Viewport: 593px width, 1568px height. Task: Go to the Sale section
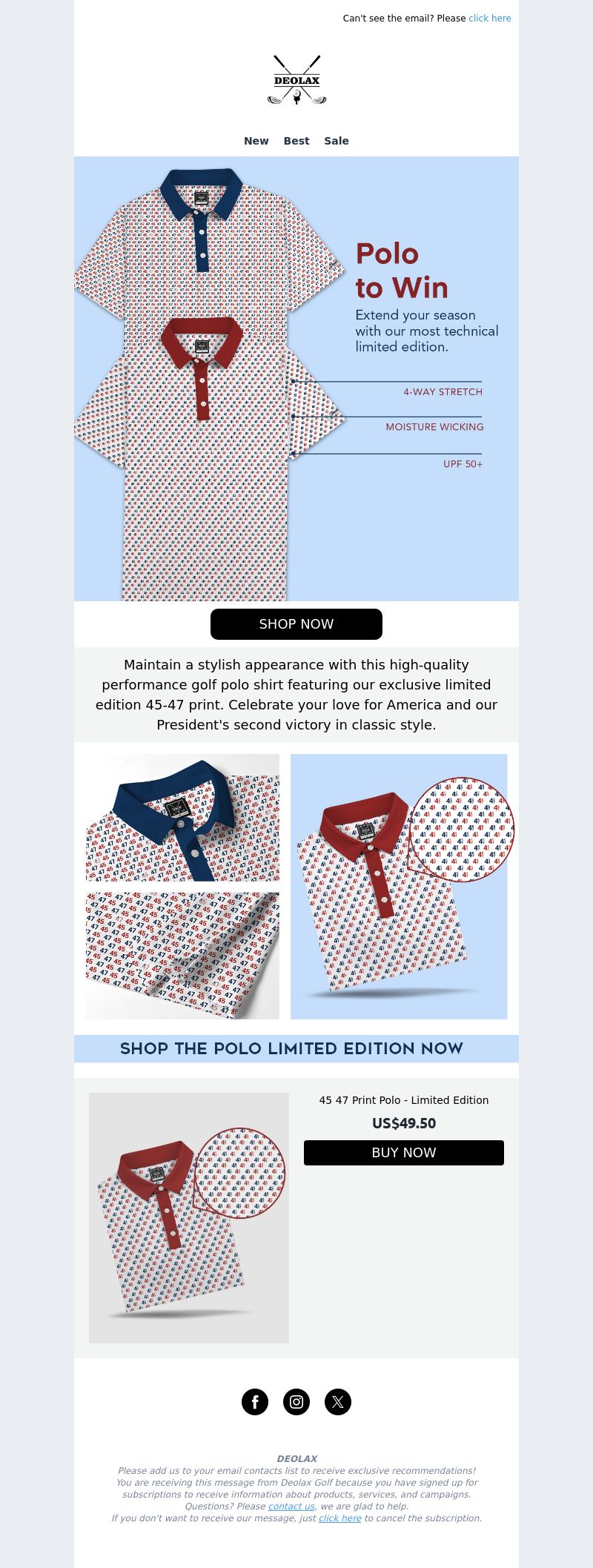coord(336,141)
